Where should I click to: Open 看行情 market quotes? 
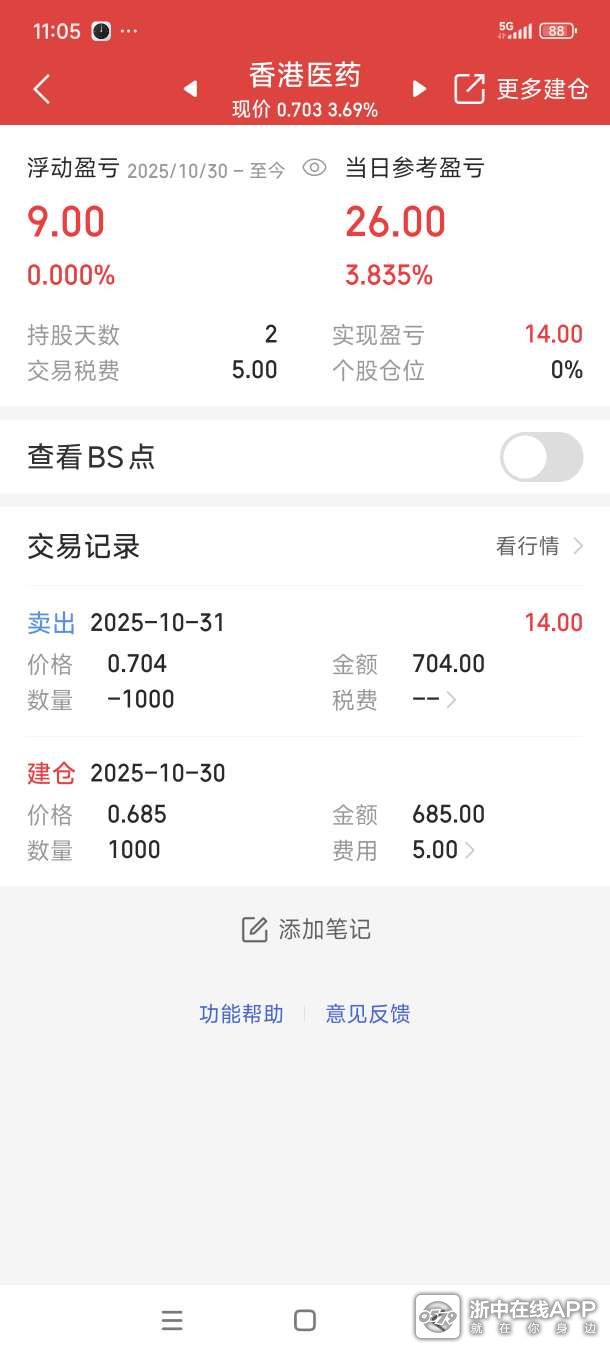pyautogui.click(x=540, y=546)
